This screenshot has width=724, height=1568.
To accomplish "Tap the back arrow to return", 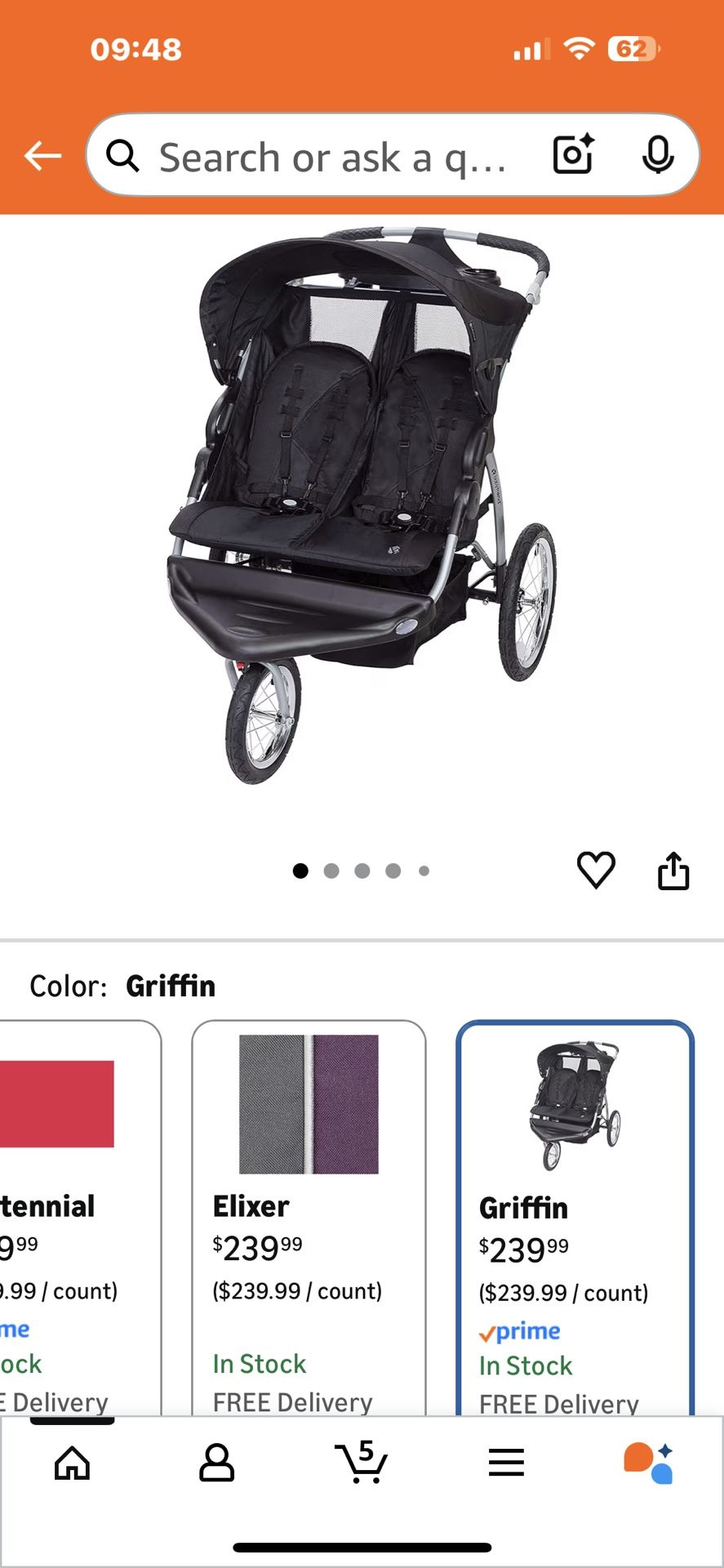I will [x=42, y=155].
